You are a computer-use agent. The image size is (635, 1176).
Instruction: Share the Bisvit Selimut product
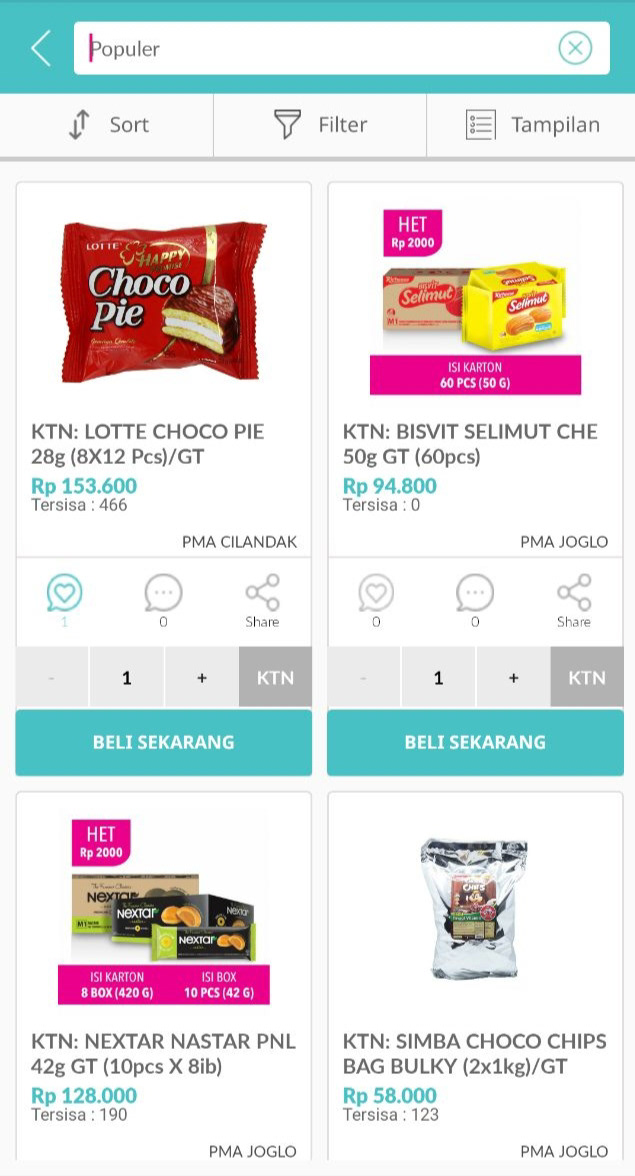point(574,598)
